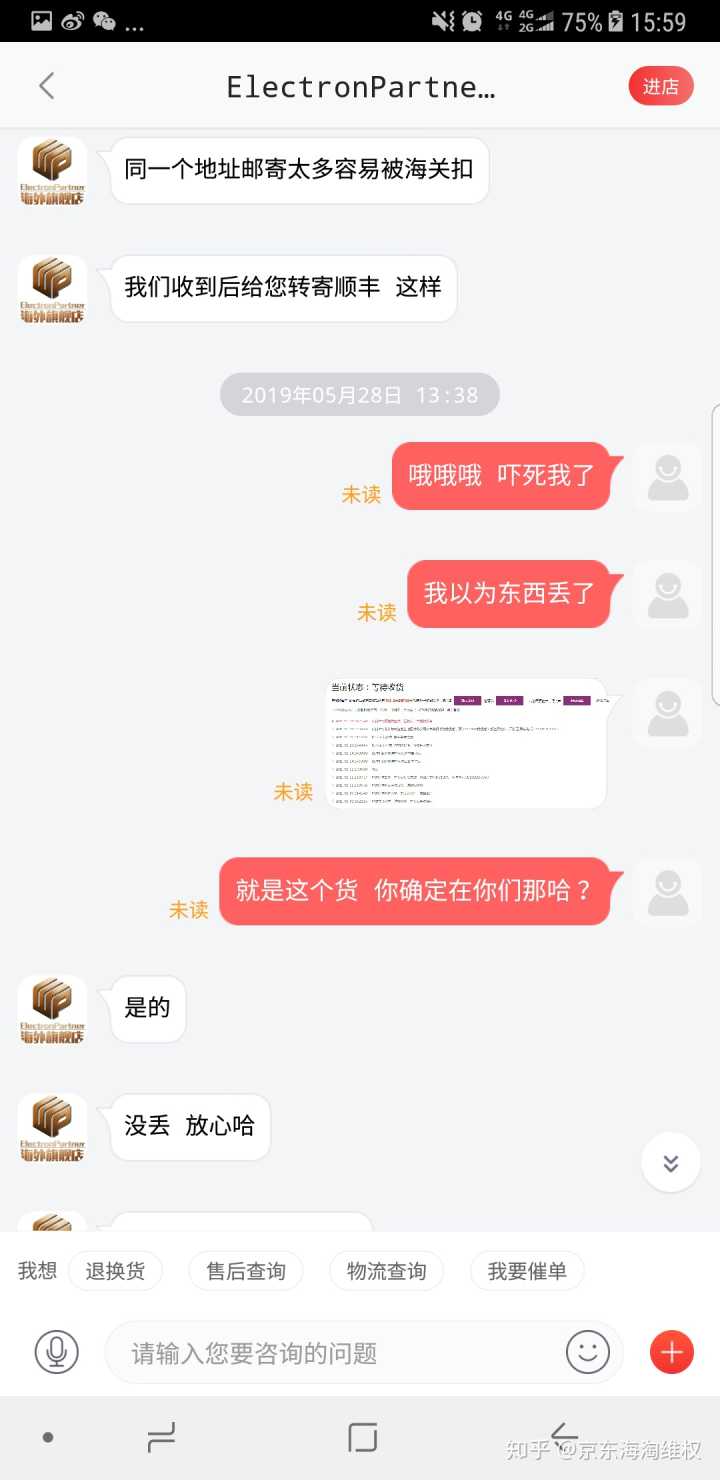Jump to latest messages with the down arrow

click(670, 1163)
